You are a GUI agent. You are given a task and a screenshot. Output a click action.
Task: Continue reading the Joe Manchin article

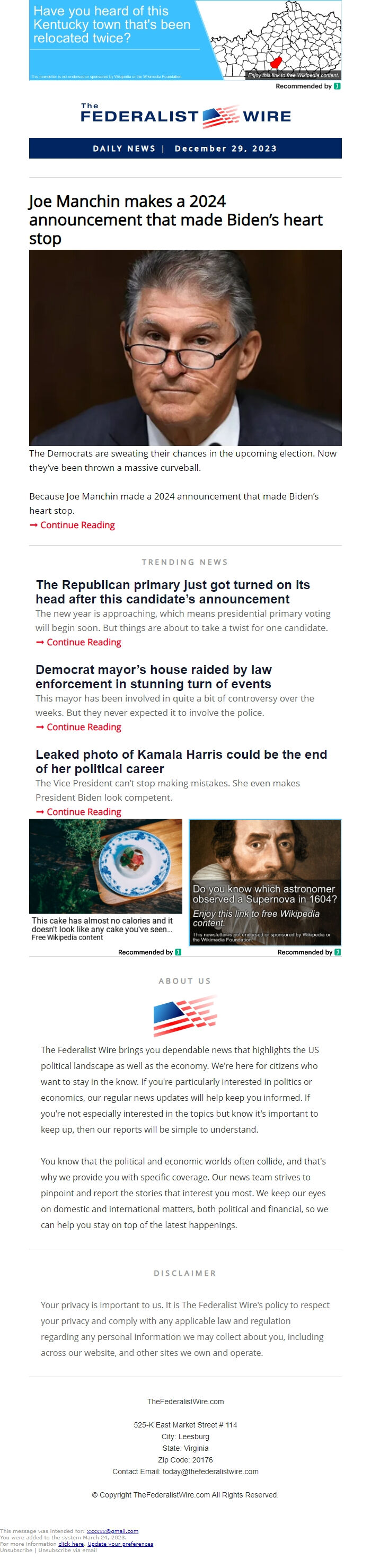click(77, 524)
